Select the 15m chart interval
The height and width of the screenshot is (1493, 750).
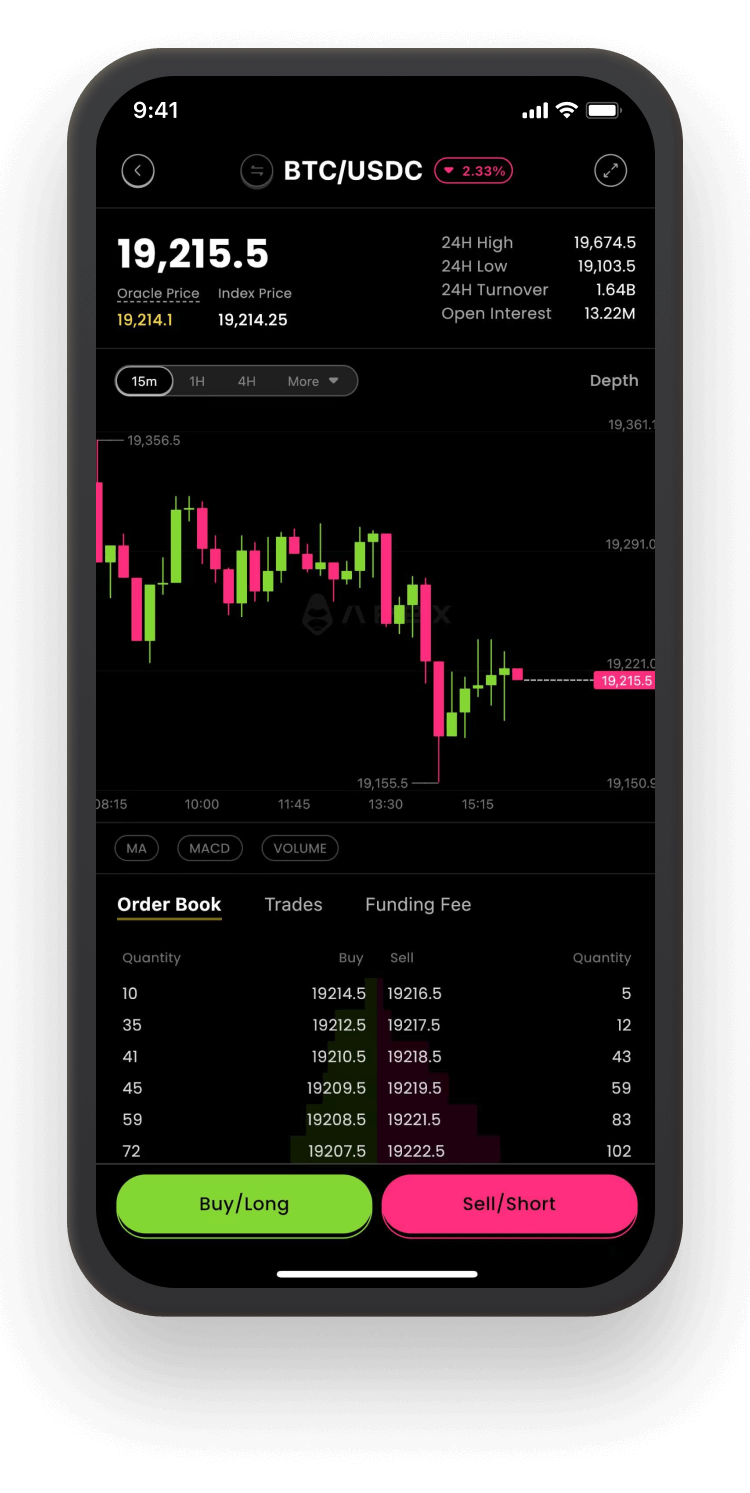(x=145, y=381)
